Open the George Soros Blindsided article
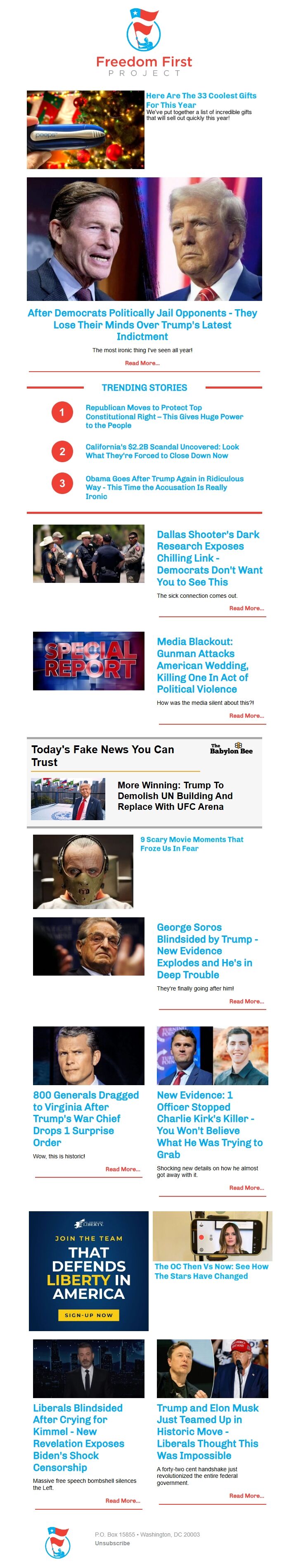Viewport: 289px width, 1568px height. (207, 950)
